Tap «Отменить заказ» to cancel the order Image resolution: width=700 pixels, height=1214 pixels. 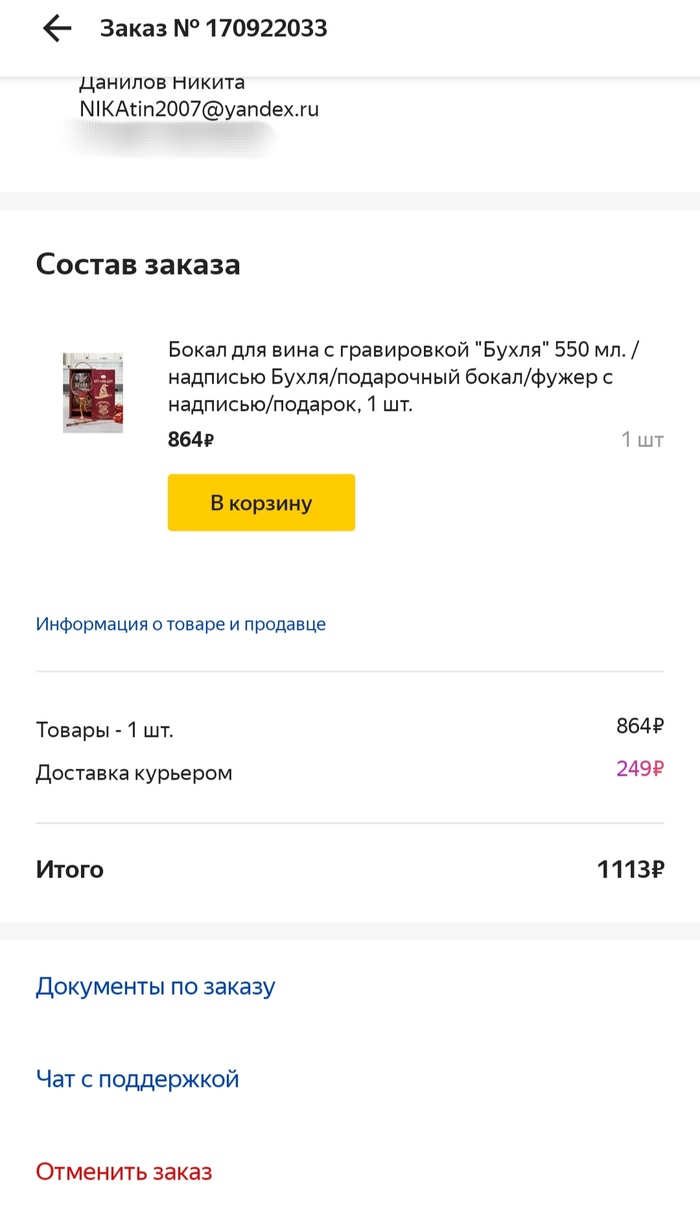124,1171
